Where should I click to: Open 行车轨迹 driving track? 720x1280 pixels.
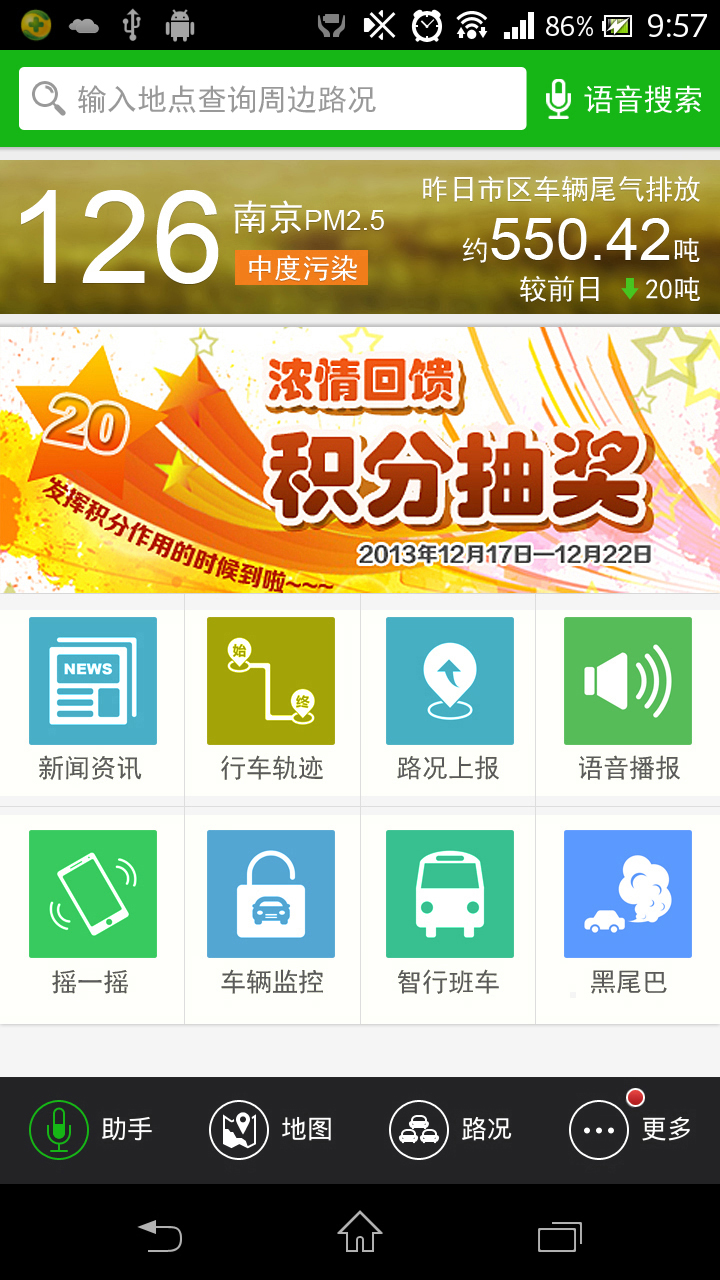point(271,698)
